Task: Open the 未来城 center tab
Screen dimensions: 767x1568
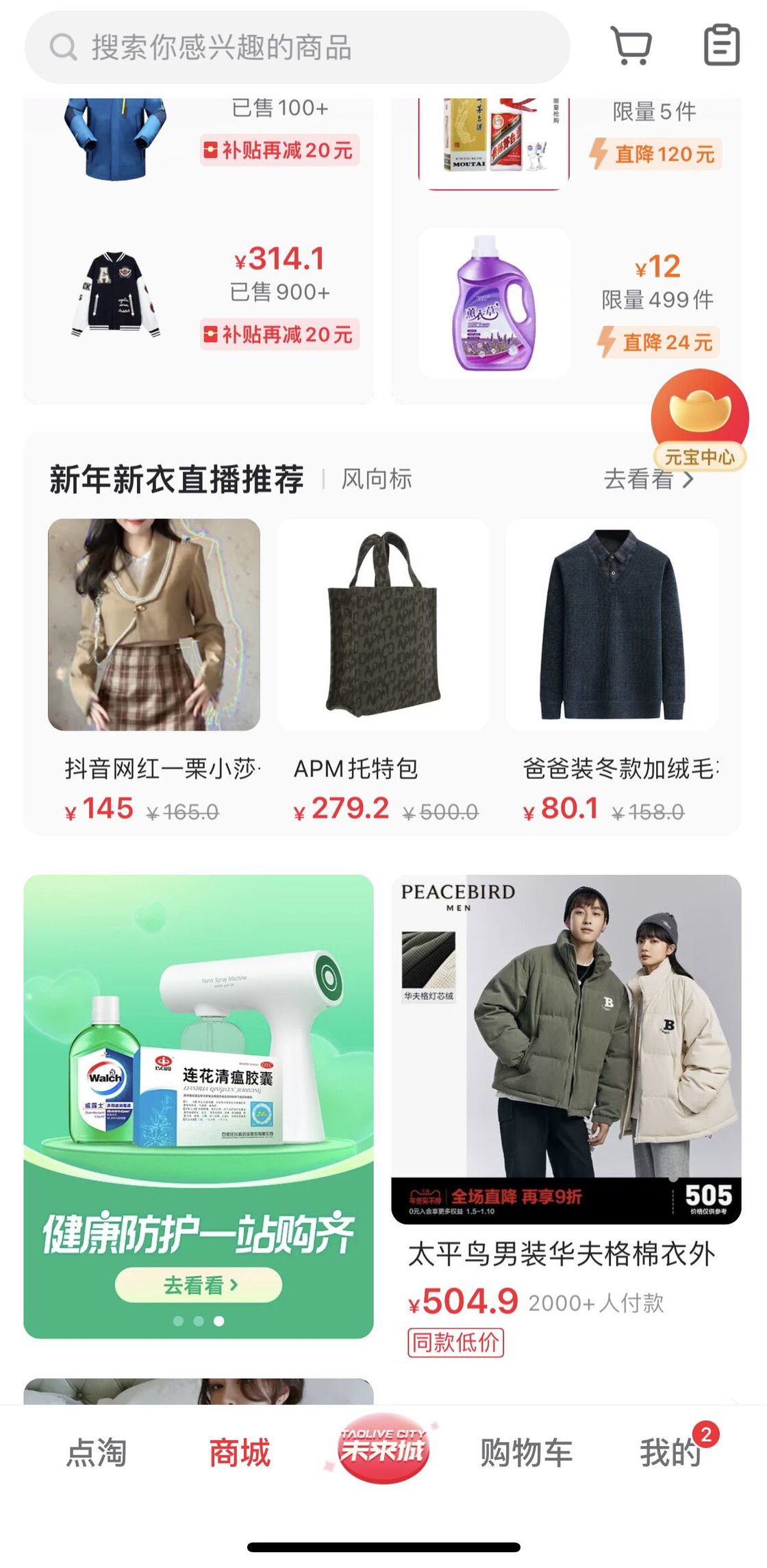Action: click(383, 1448)
